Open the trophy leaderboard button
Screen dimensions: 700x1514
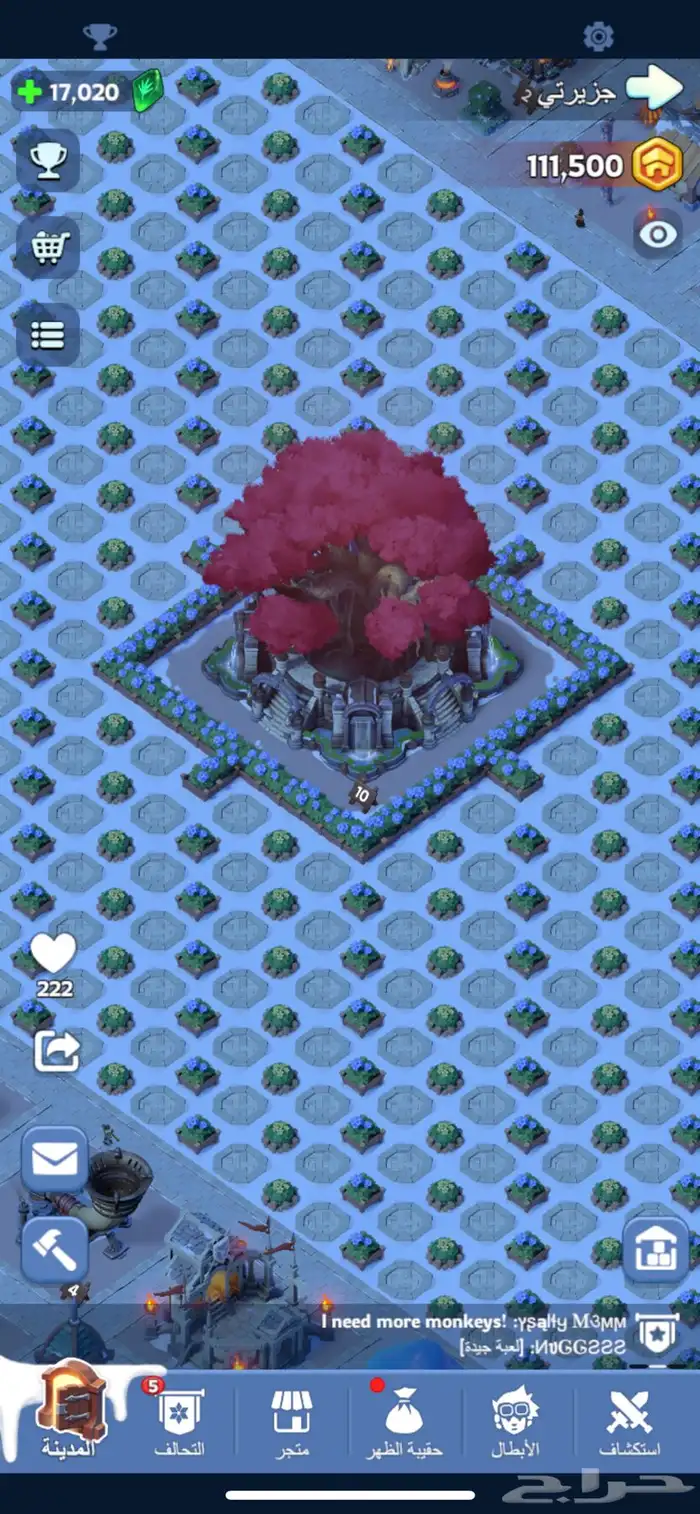point(48,160)
